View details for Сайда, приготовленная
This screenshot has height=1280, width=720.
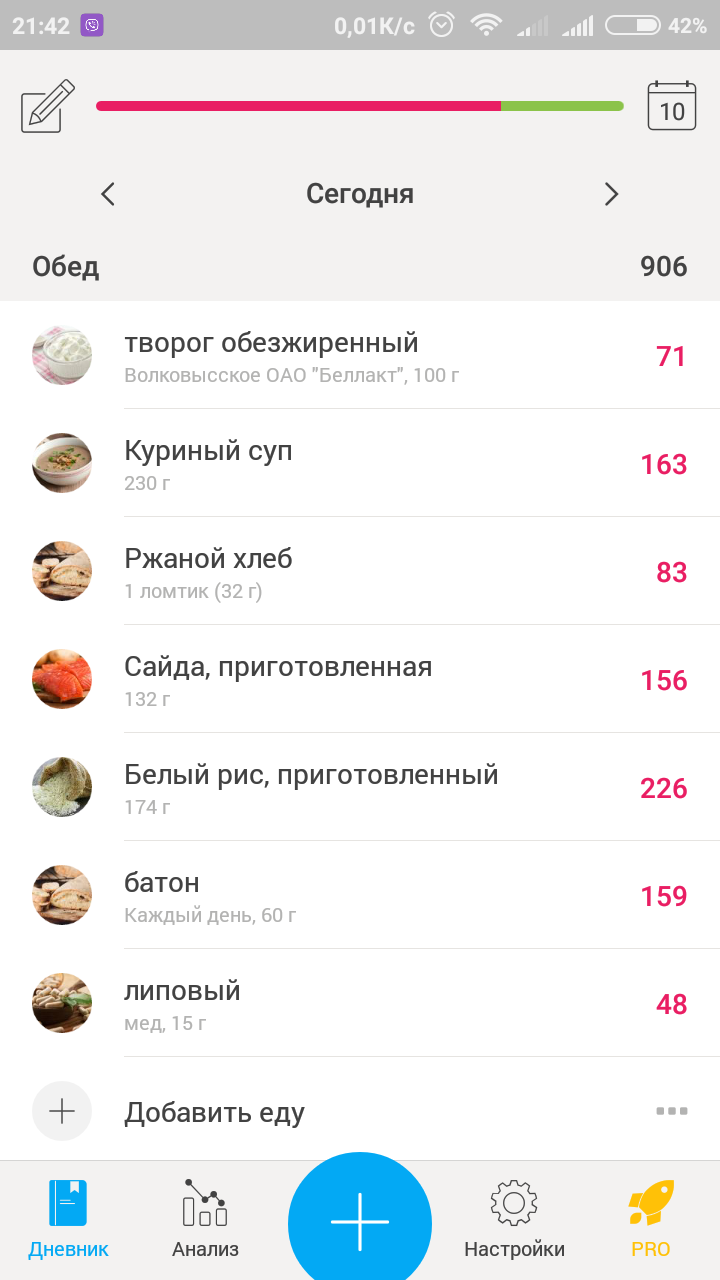tap(360, 680)
